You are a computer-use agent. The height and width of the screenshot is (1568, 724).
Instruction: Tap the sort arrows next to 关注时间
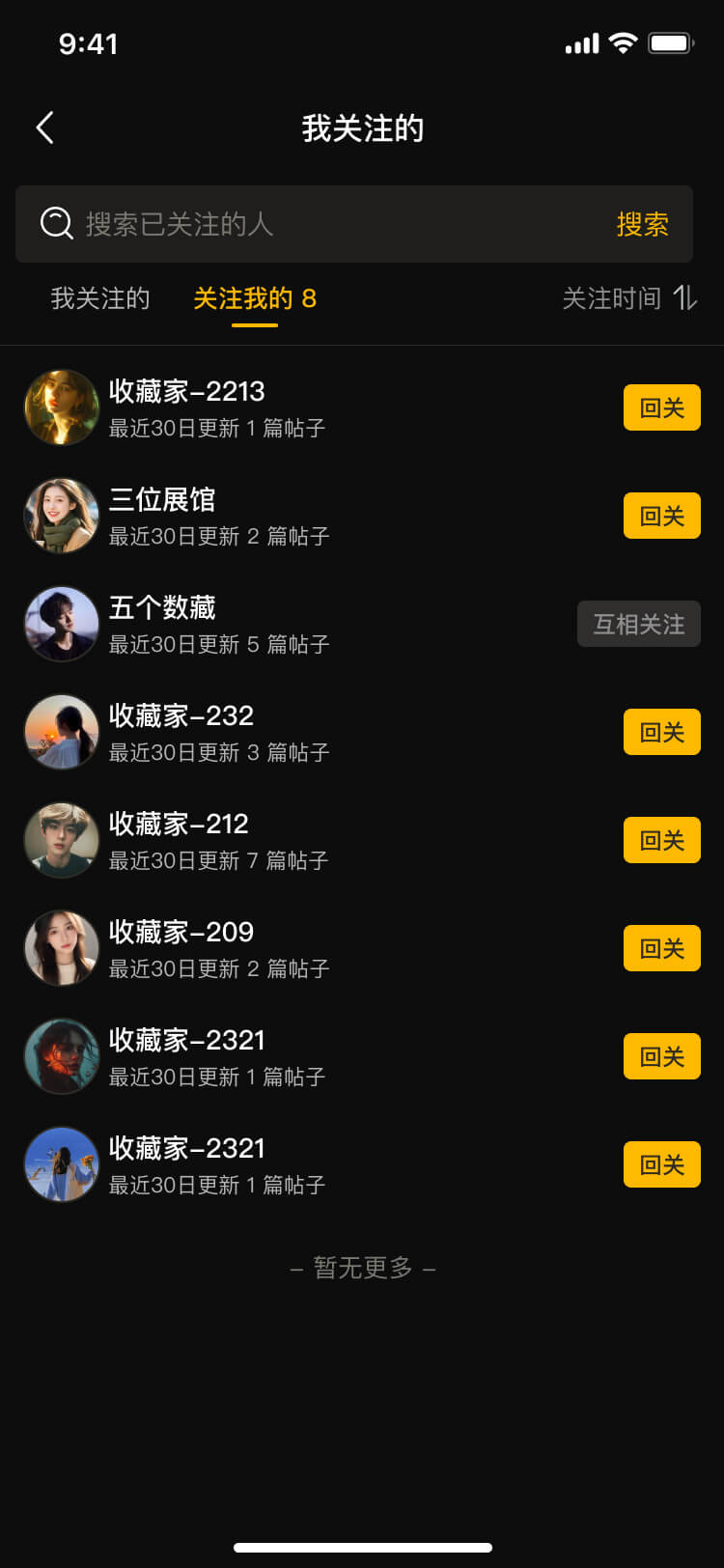[x=684, y=300]
